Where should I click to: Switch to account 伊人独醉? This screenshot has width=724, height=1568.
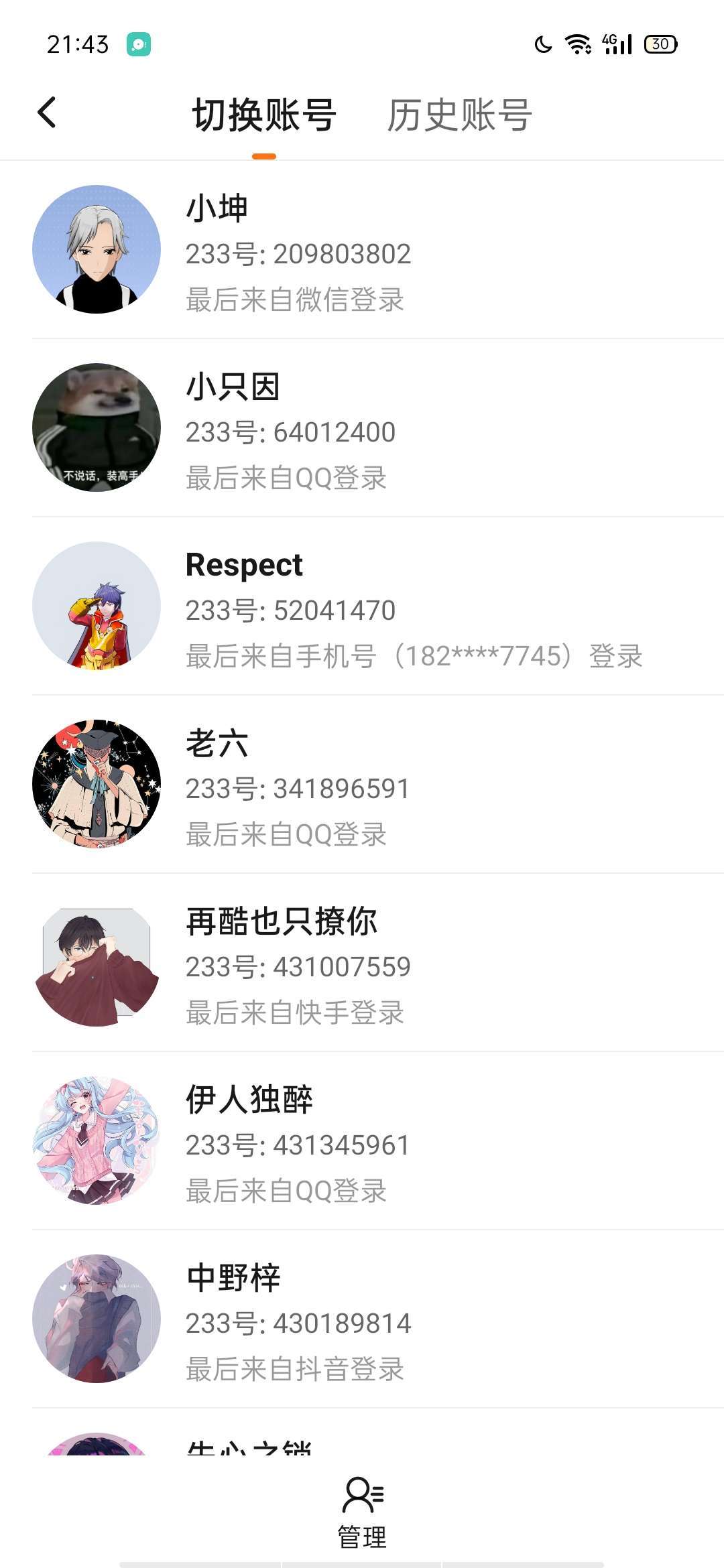point(362,1141)
